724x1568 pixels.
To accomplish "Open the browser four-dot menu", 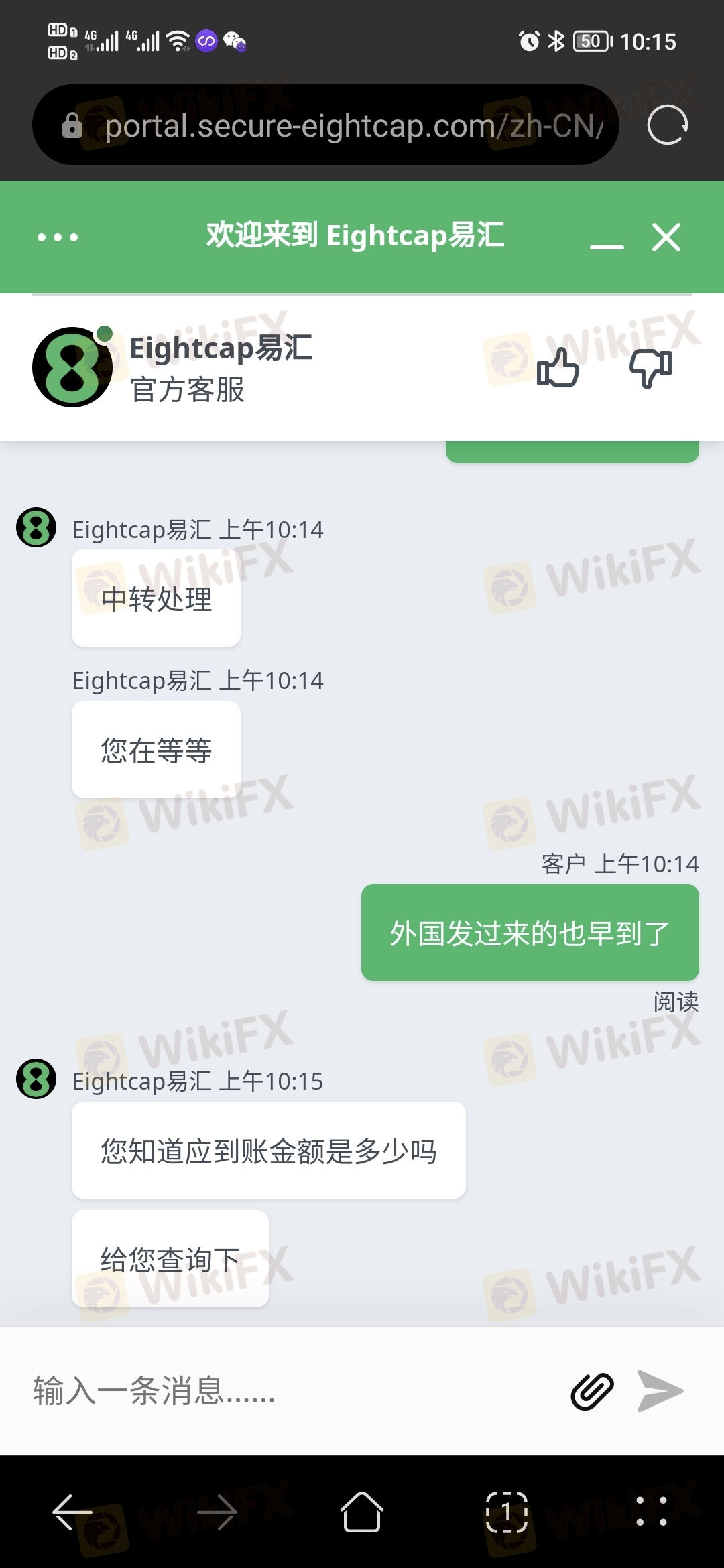I will click(652, 1512).
